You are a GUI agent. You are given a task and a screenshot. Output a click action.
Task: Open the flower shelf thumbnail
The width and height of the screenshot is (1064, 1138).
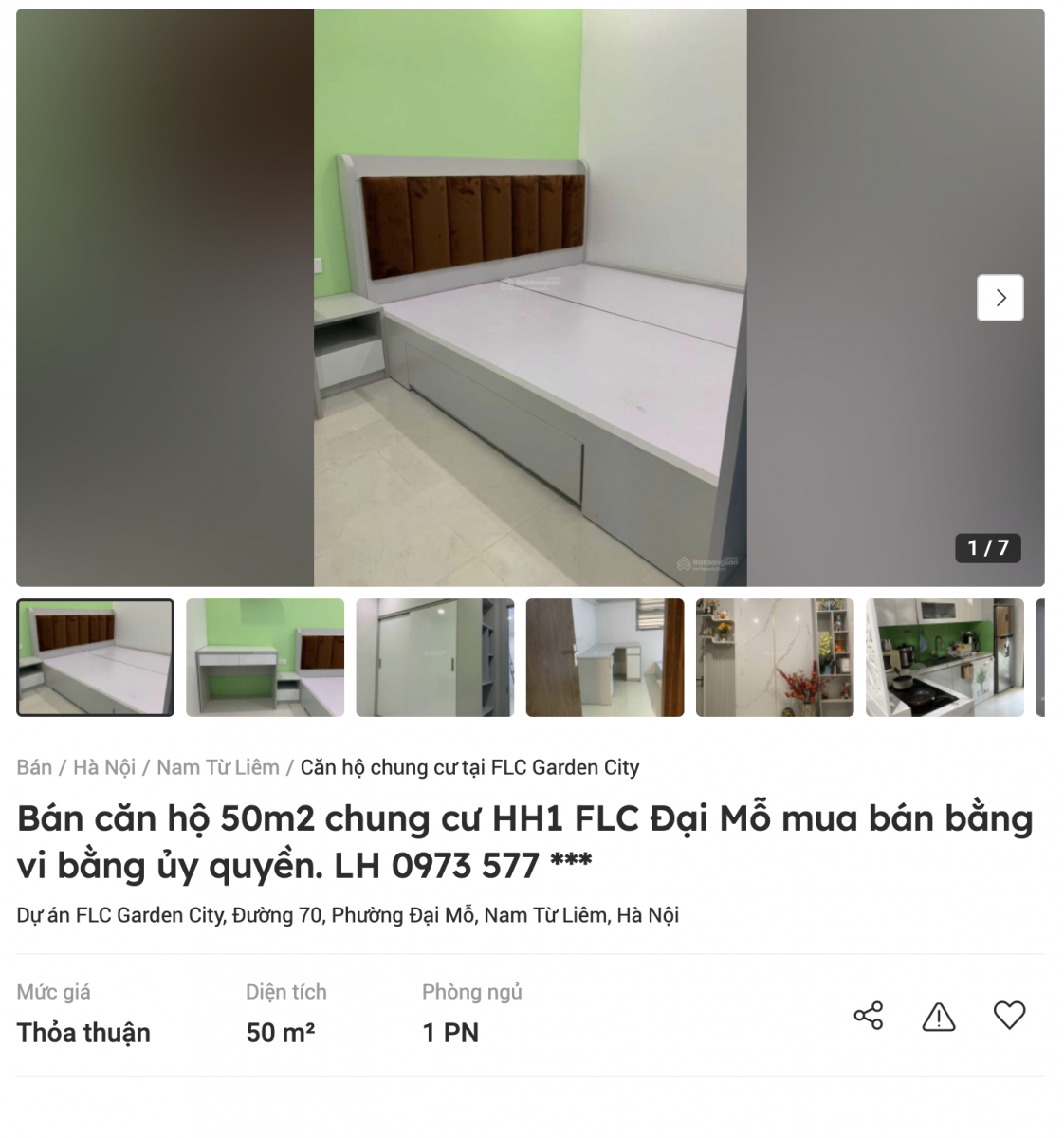point(774,657)
